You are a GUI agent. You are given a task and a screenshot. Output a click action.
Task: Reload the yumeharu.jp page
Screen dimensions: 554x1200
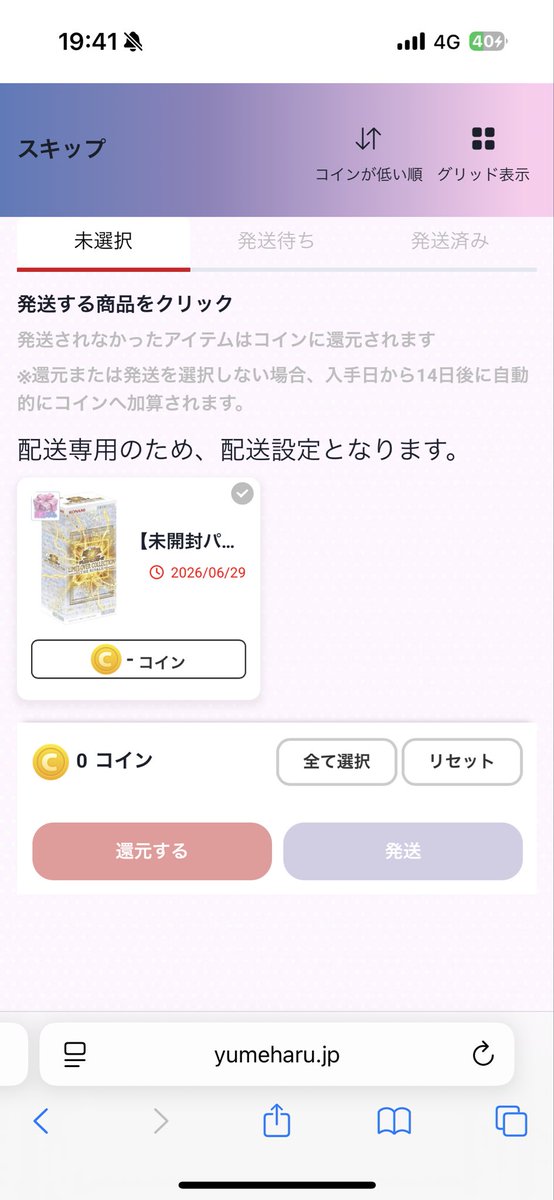coord(482,1054)
